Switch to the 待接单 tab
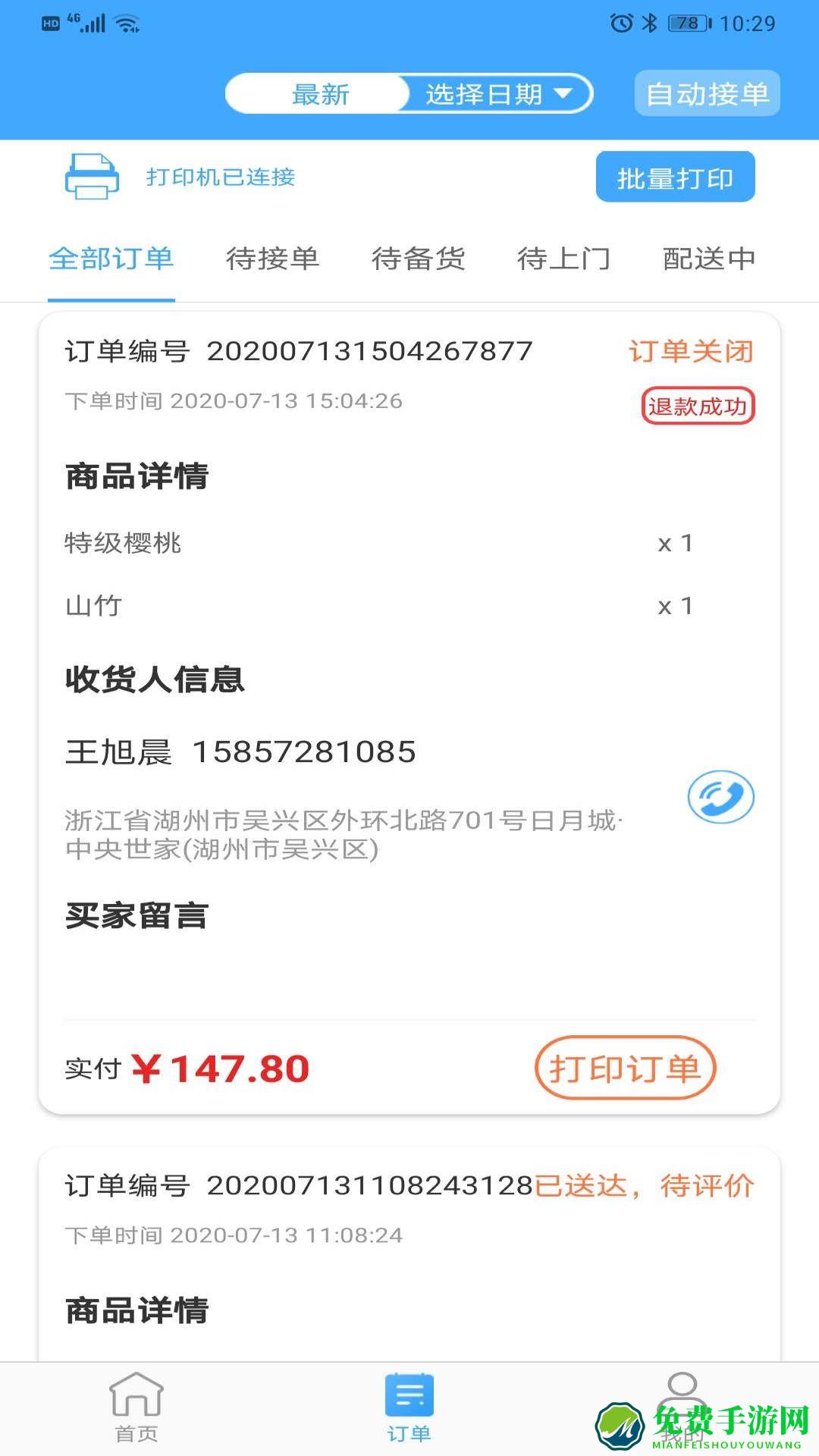Screen dimensions: 819x1456 coord(273,259)
